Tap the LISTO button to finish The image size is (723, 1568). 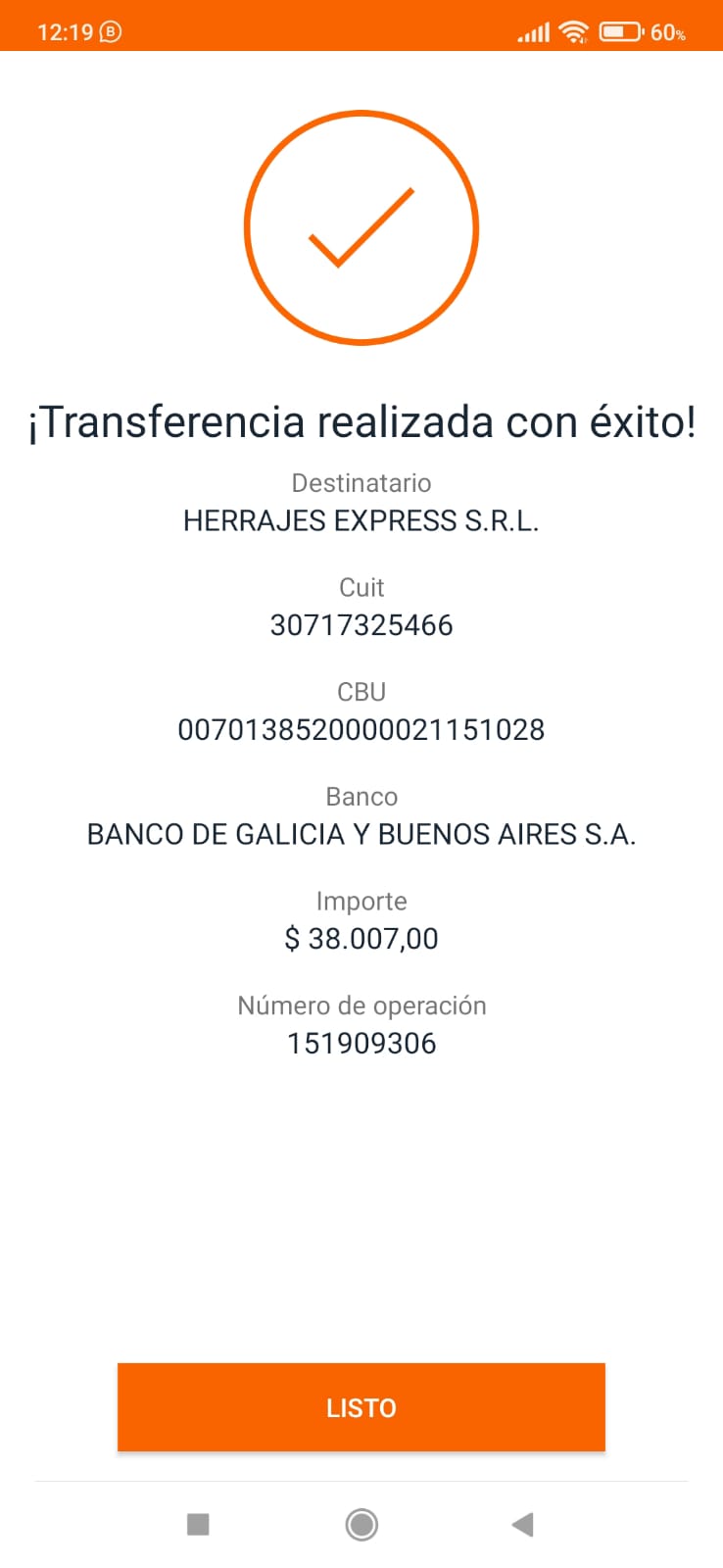(361, 1406)
